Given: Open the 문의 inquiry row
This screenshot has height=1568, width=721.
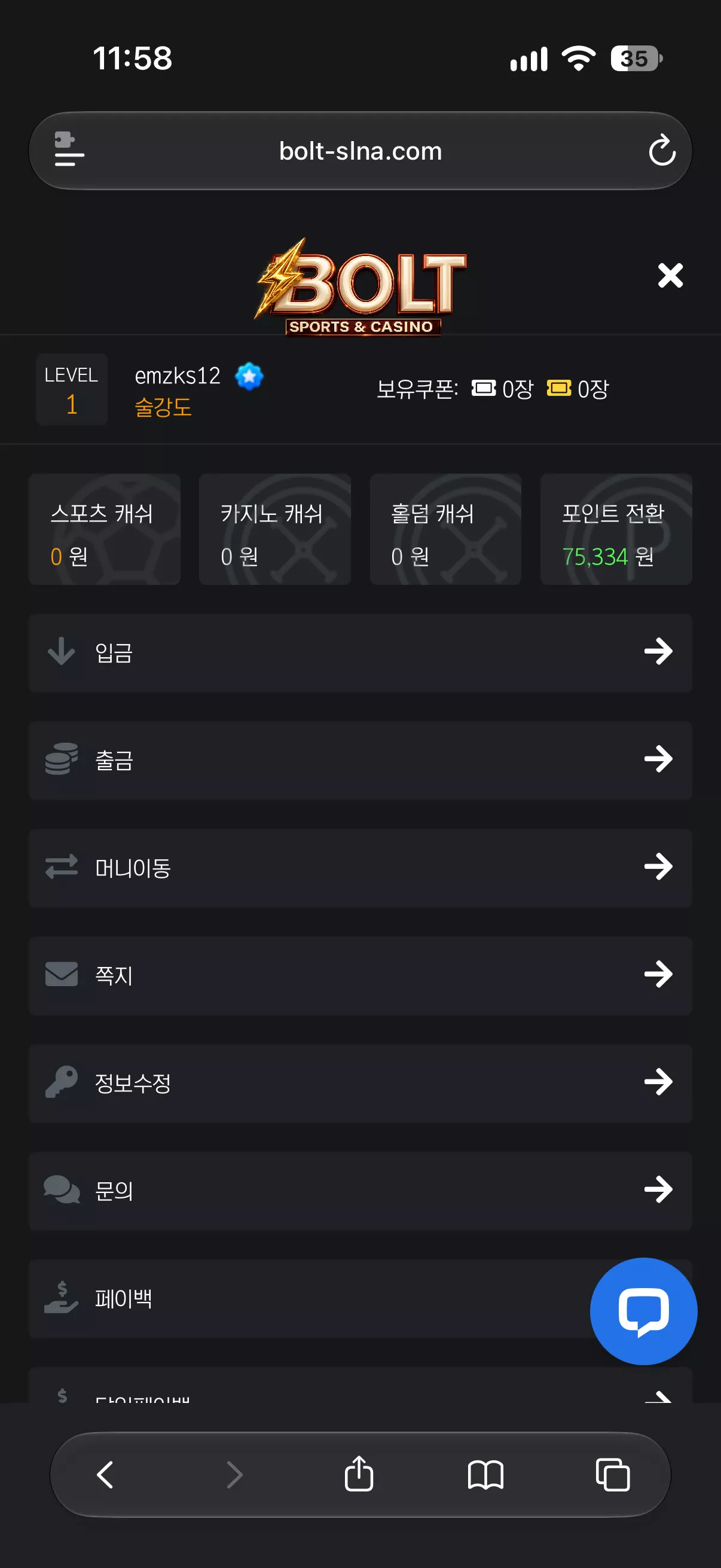Looking at the screenshot, I should click(360, 1191).
